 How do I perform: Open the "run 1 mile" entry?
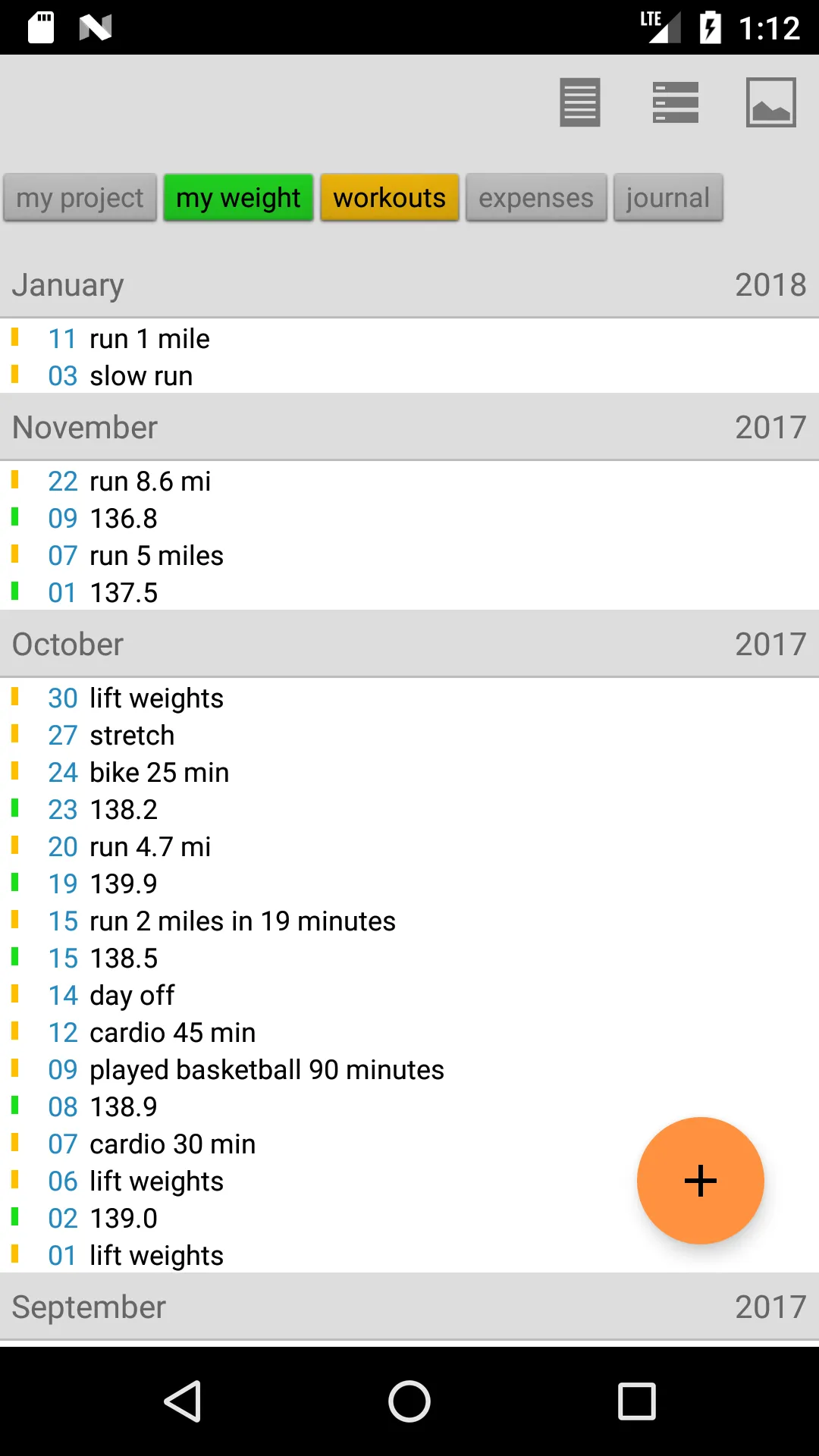point(409,338)
